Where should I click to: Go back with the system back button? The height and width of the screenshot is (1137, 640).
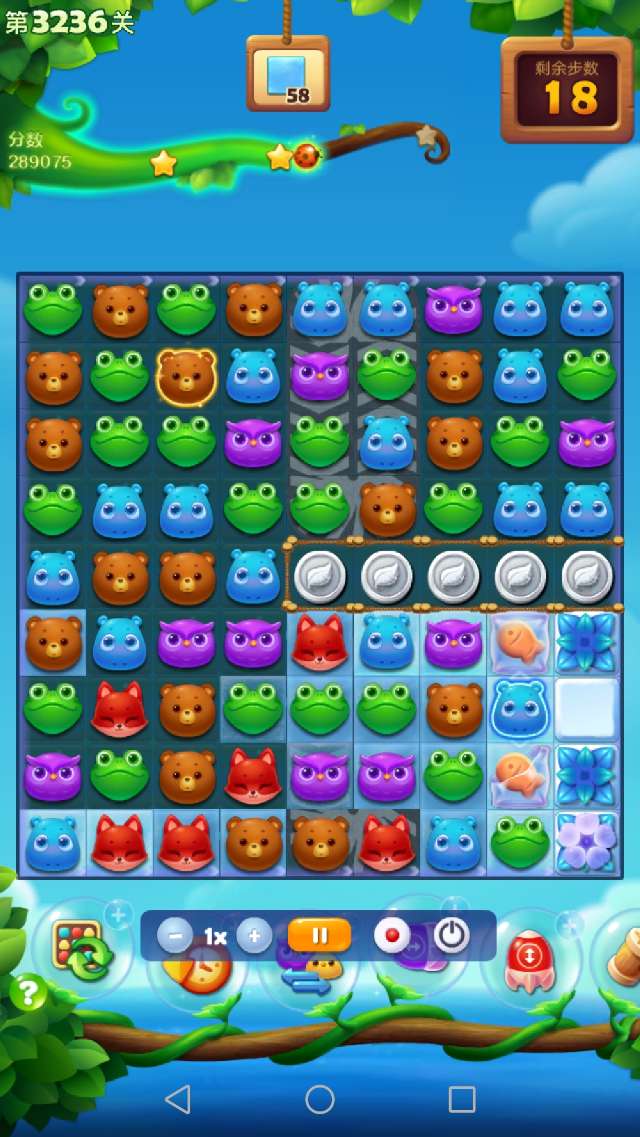tap(178, 1099)
